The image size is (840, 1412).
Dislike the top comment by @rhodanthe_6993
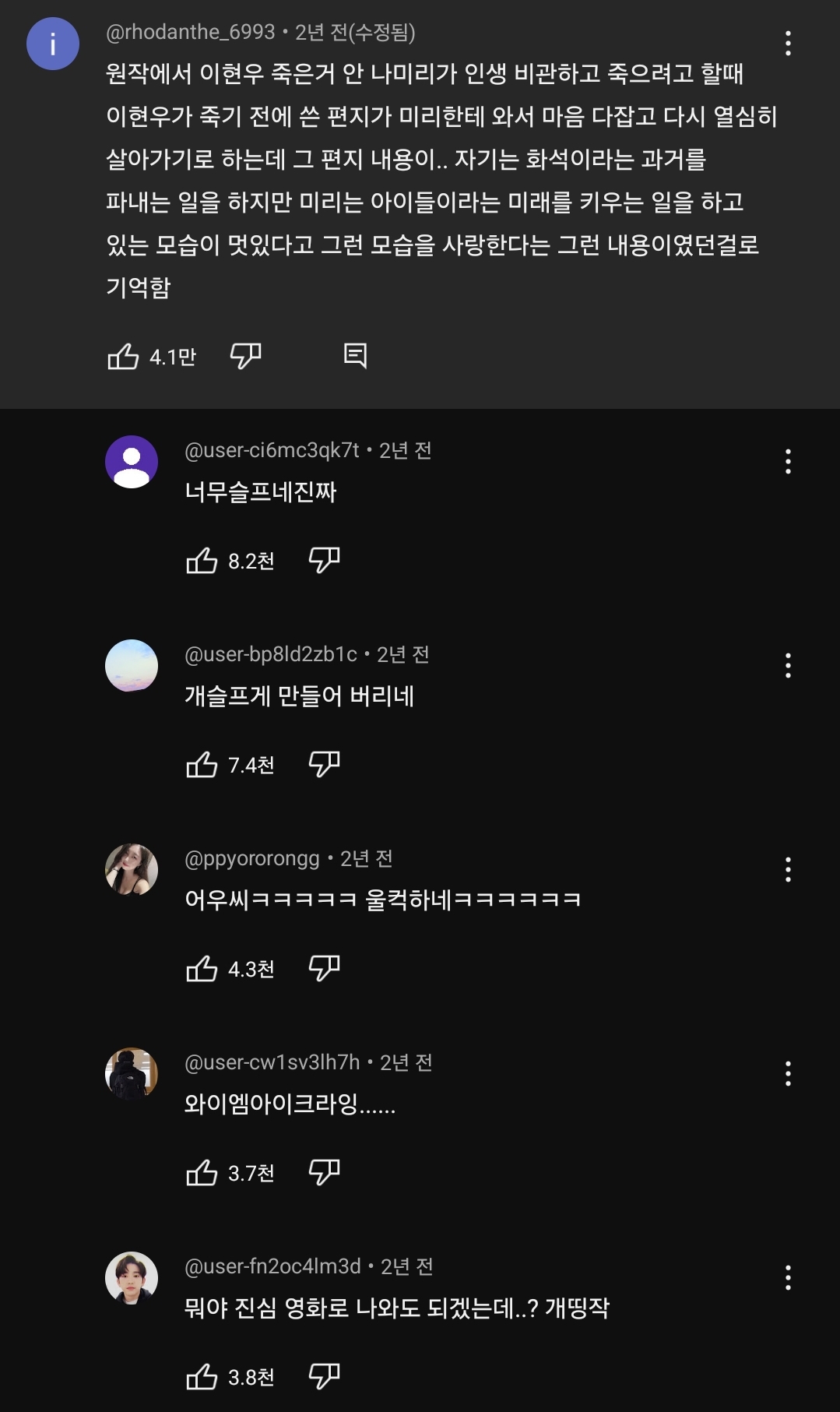tap(244, 357)
